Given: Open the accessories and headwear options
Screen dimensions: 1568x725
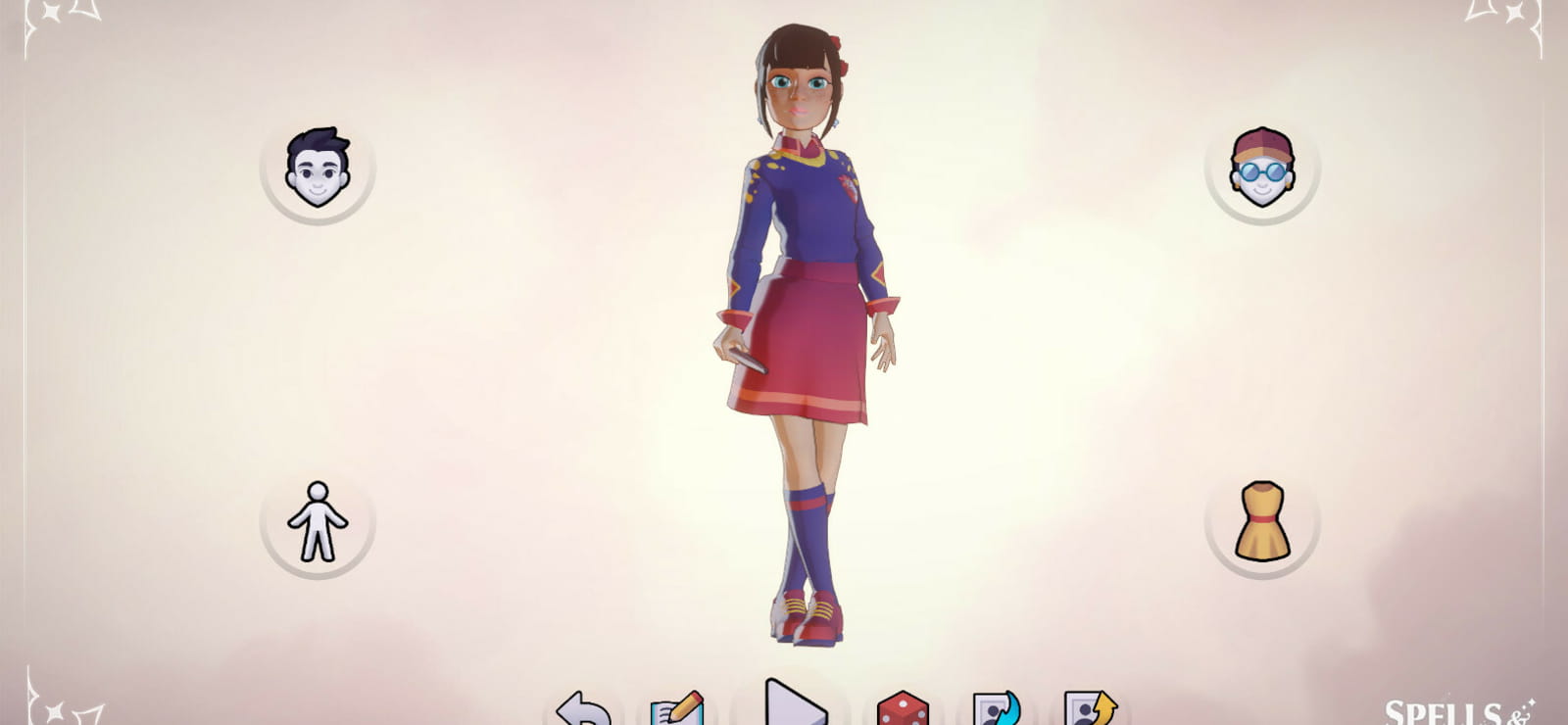Looking at the screenshot, I should [1262, 167].
